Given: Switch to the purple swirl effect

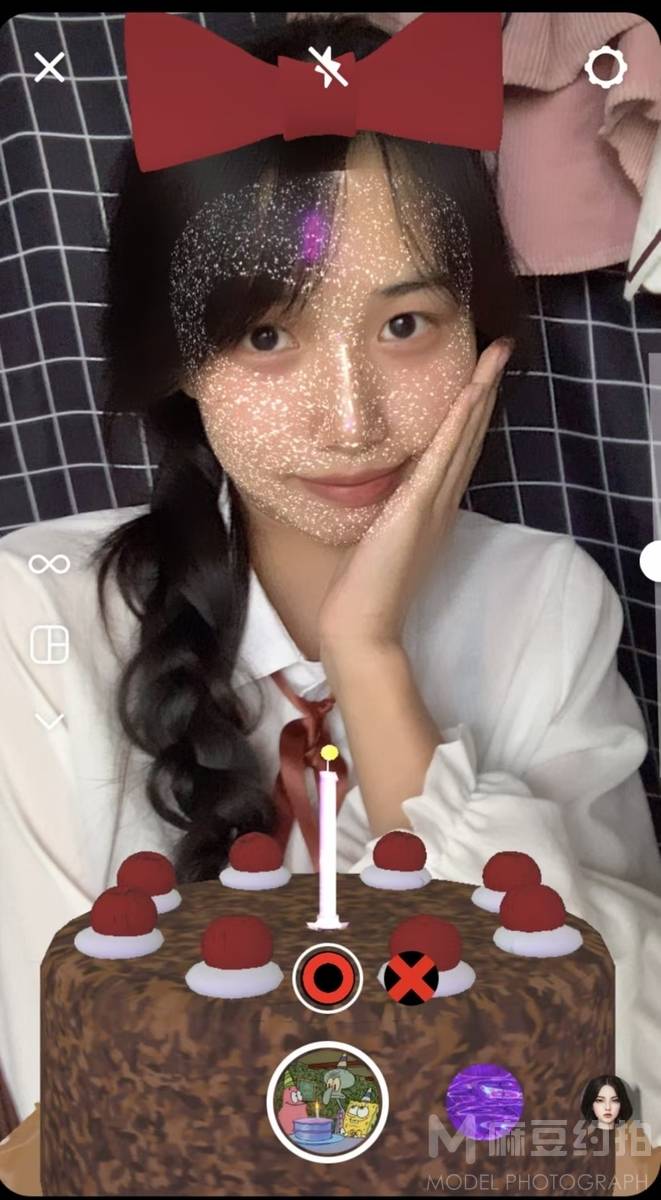Looking at the screenshot, I should point(484,1102).
